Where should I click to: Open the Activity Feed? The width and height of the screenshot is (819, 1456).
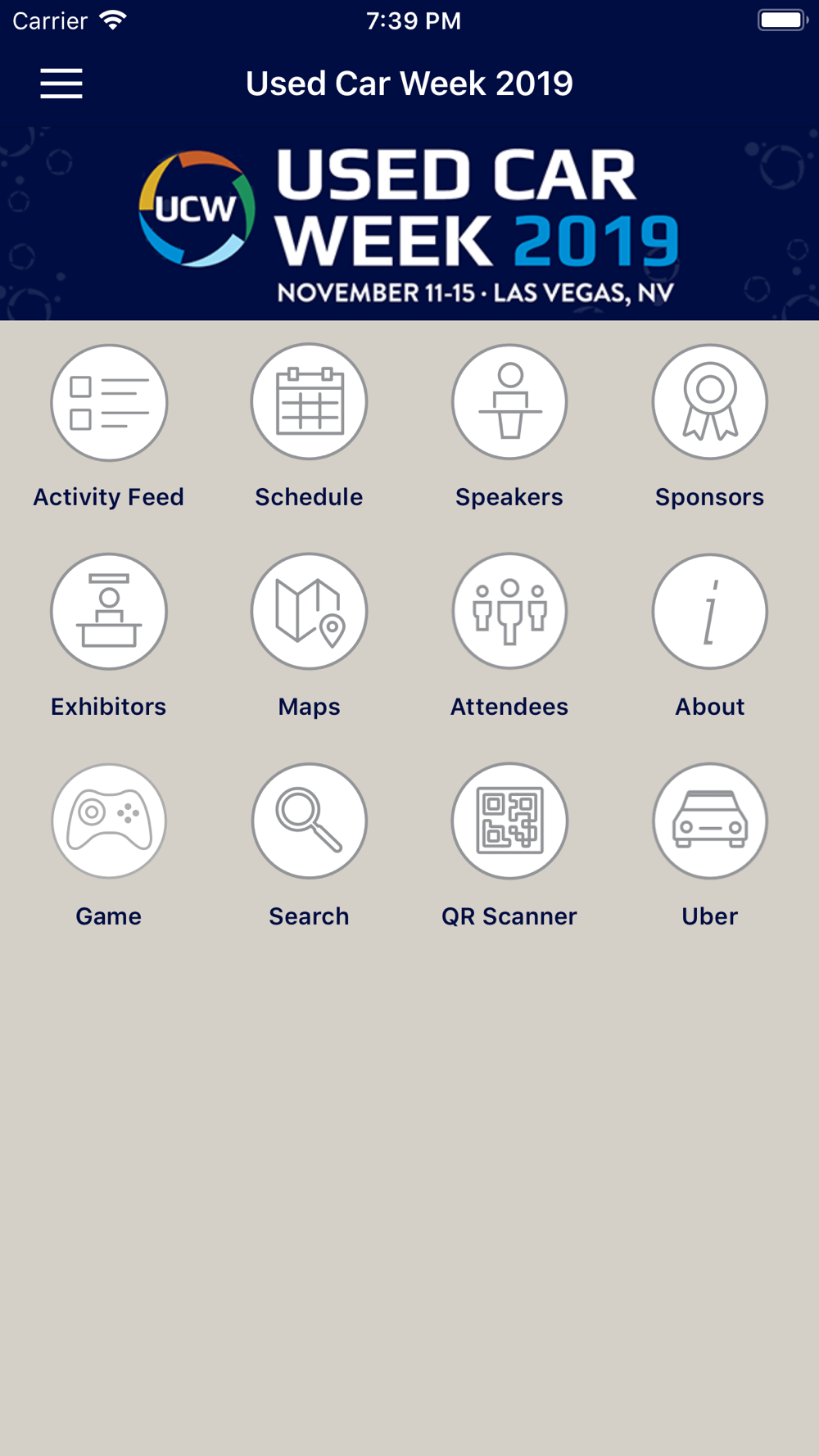109,403
